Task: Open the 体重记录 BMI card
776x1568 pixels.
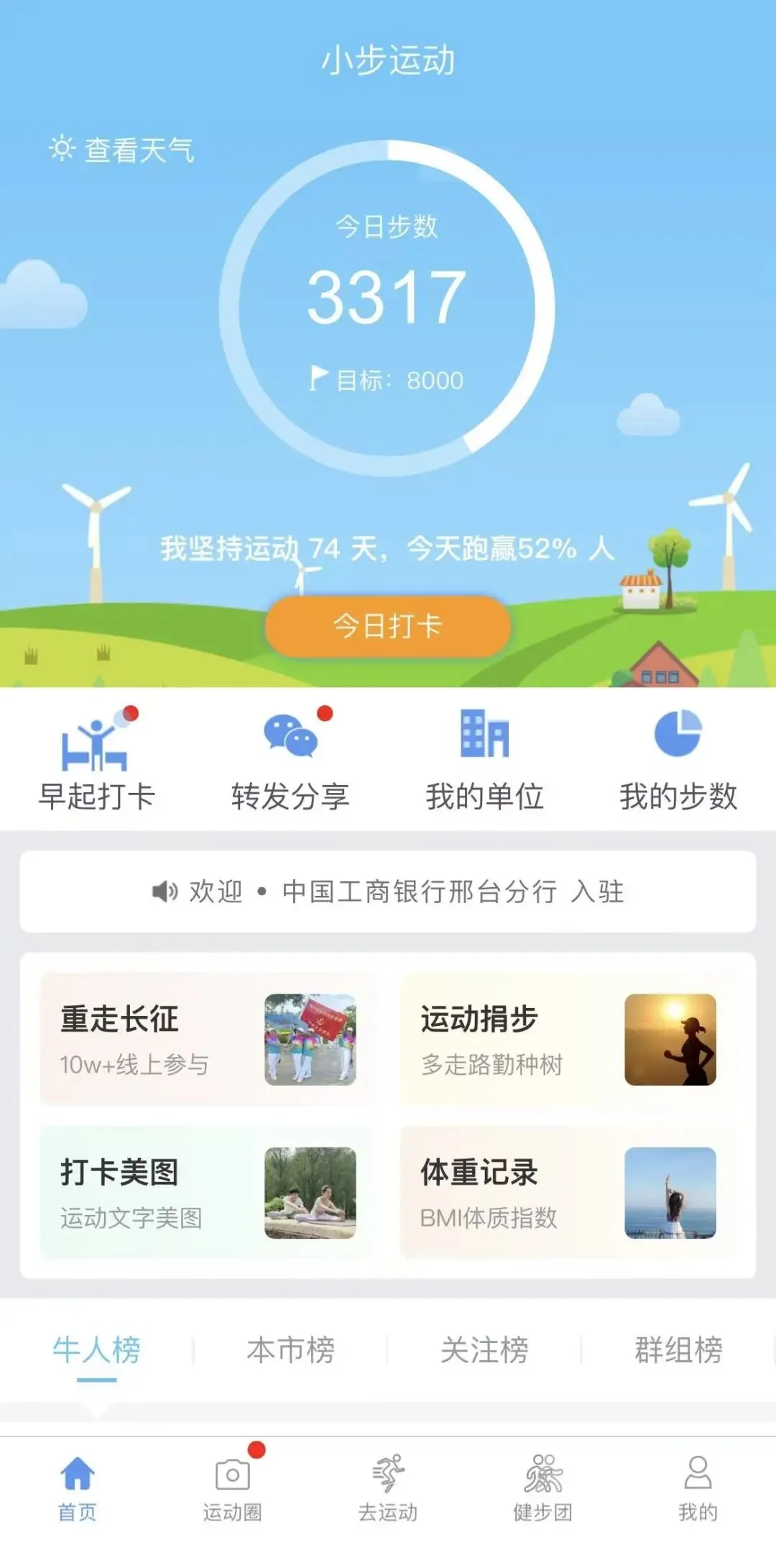Action: point(568,1192)
